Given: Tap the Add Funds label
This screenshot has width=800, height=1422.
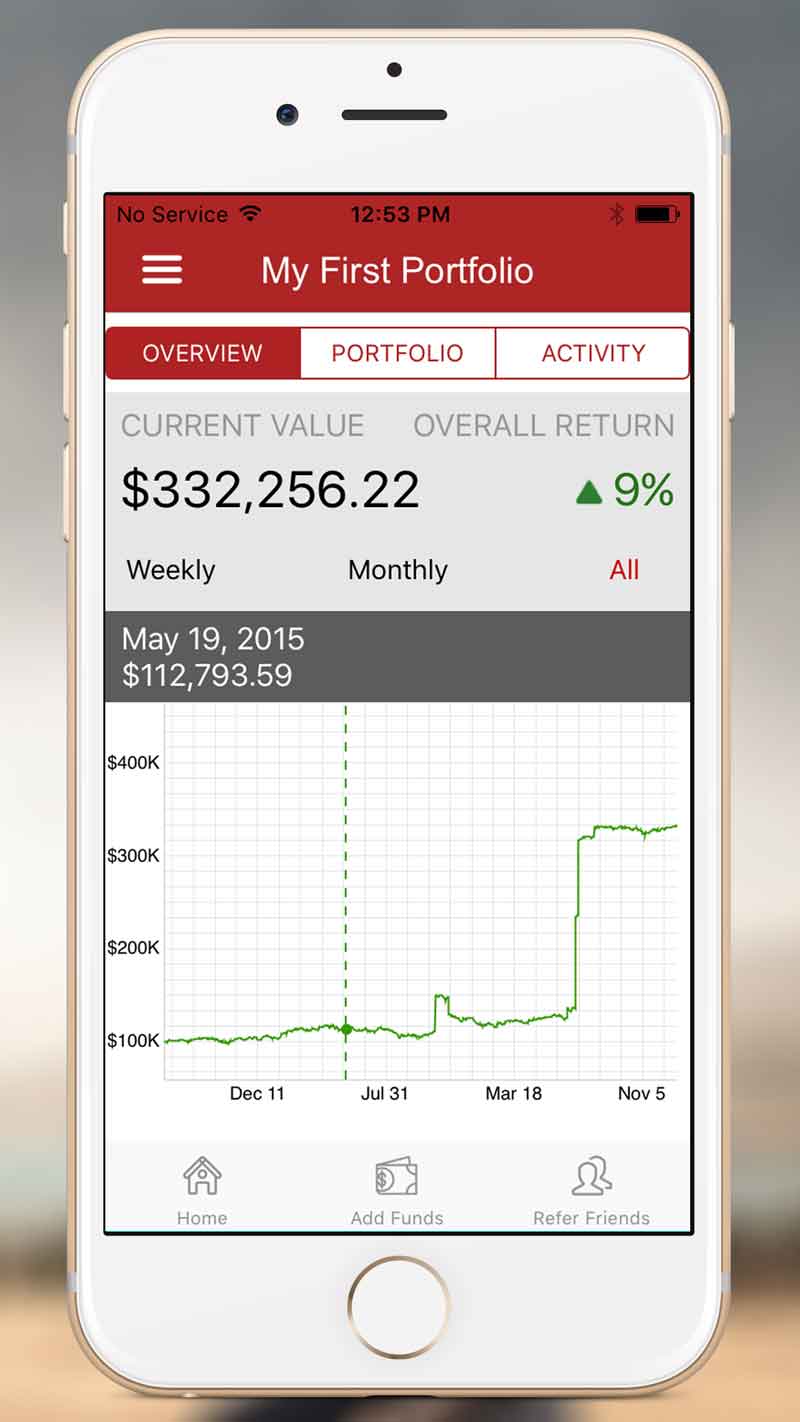Looking at the screenshot, I should (397, 1218).
